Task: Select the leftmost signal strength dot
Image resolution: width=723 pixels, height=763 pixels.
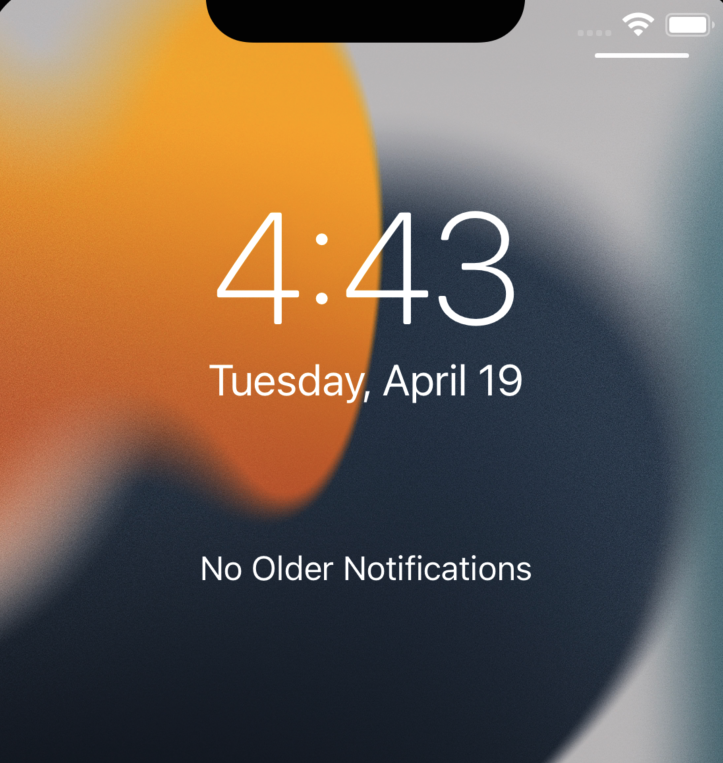Action: [x=578, y=31]
